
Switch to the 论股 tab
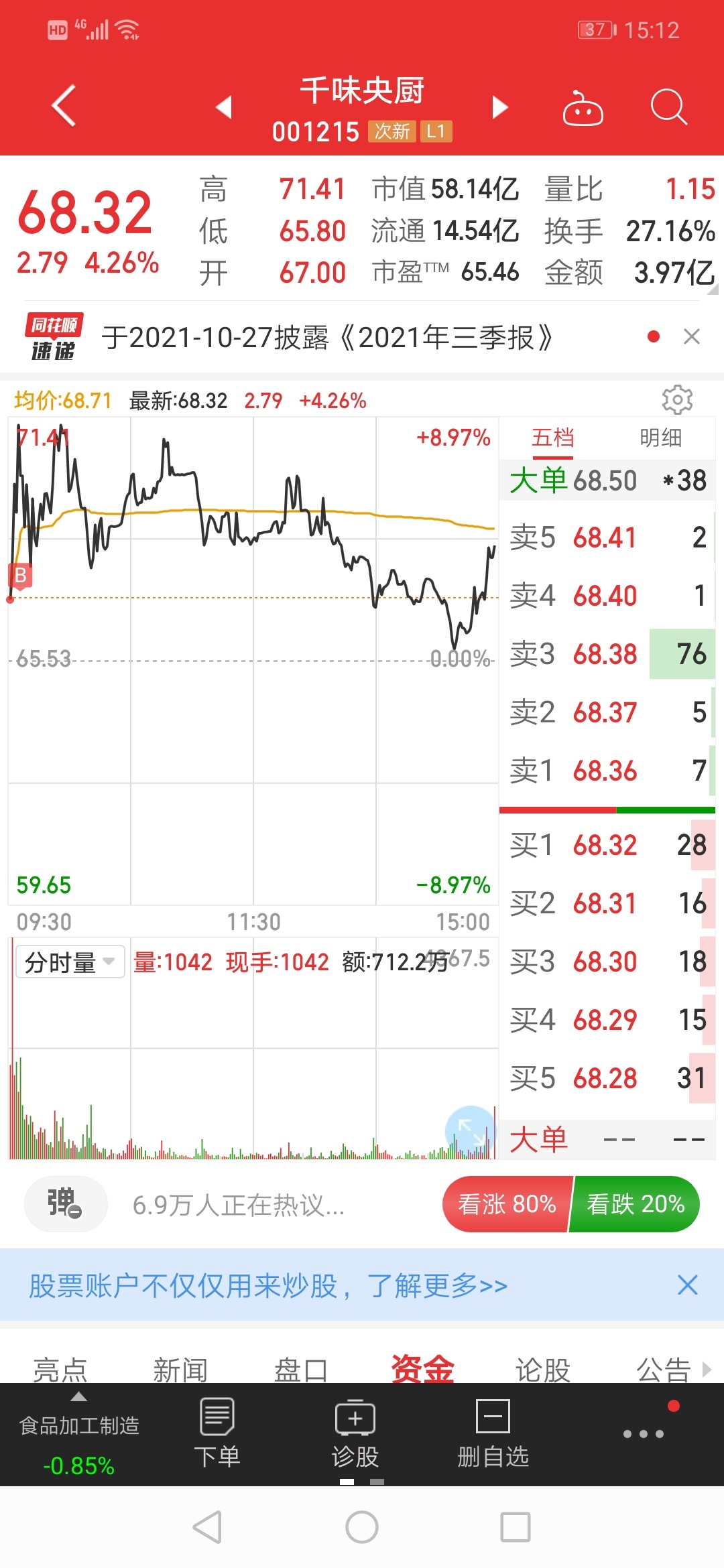point(543,1369)
